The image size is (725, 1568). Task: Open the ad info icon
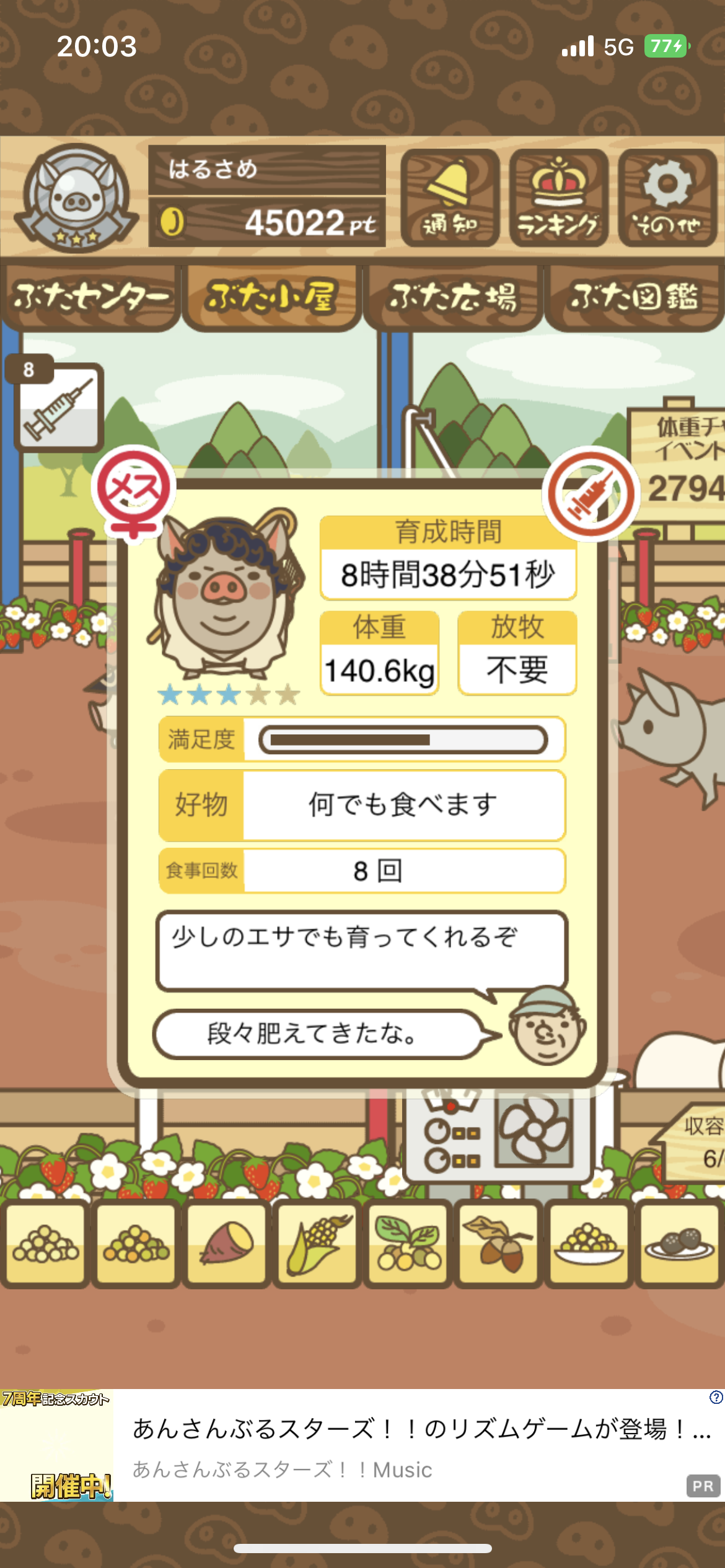[x=716, y=1398]
